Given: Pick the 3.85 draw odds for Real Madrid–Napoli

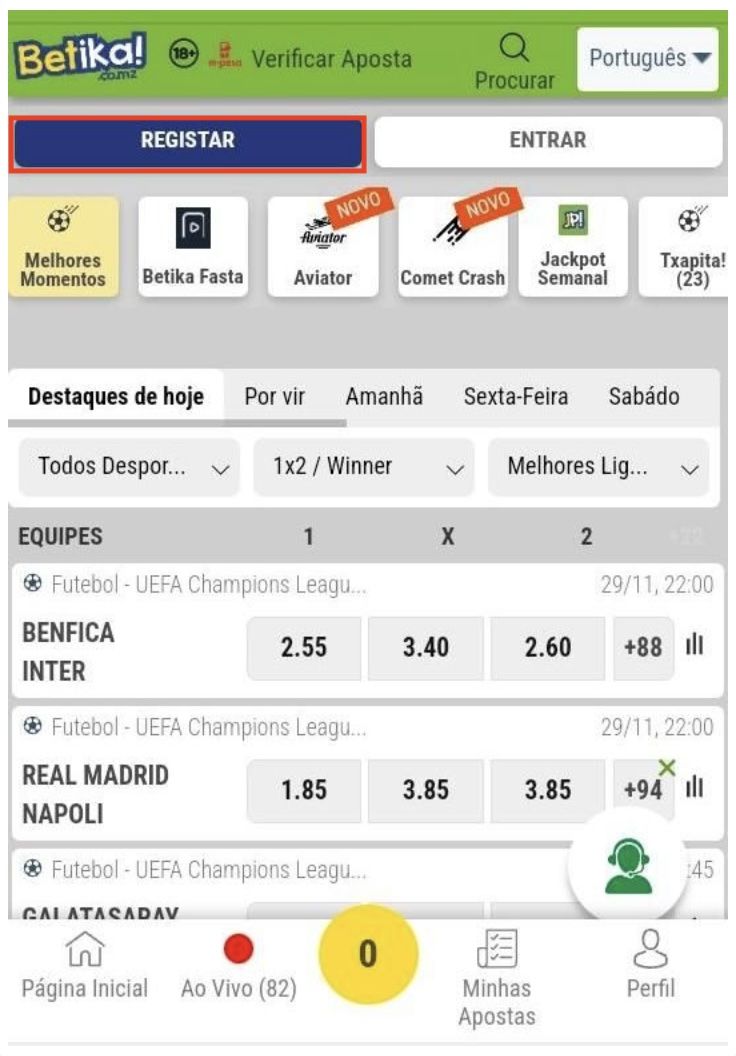Looking at the screenshot, I should (425, 790).
